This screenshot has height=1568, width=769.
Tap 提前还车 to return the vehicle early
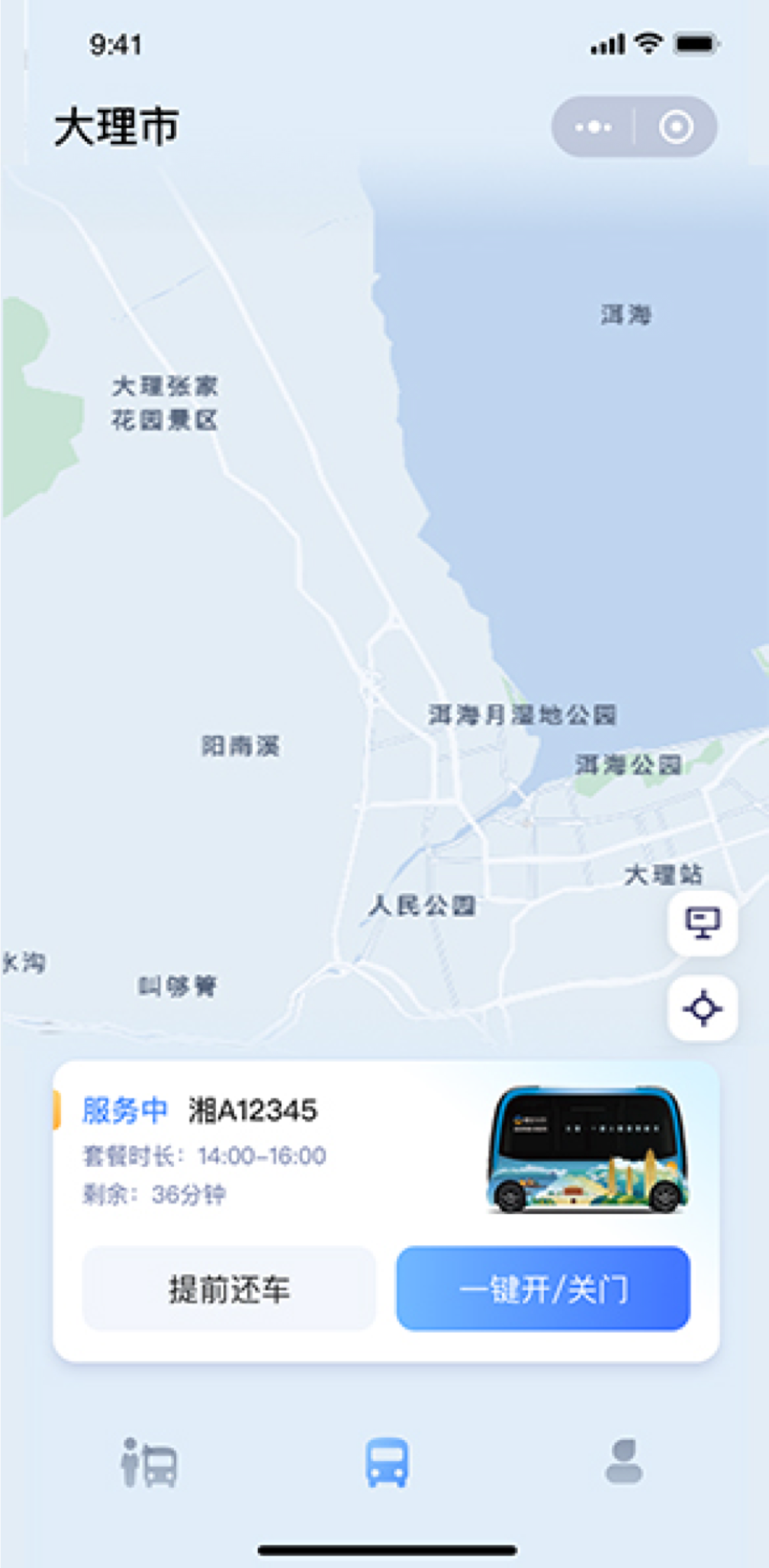tap(229, 1288)
